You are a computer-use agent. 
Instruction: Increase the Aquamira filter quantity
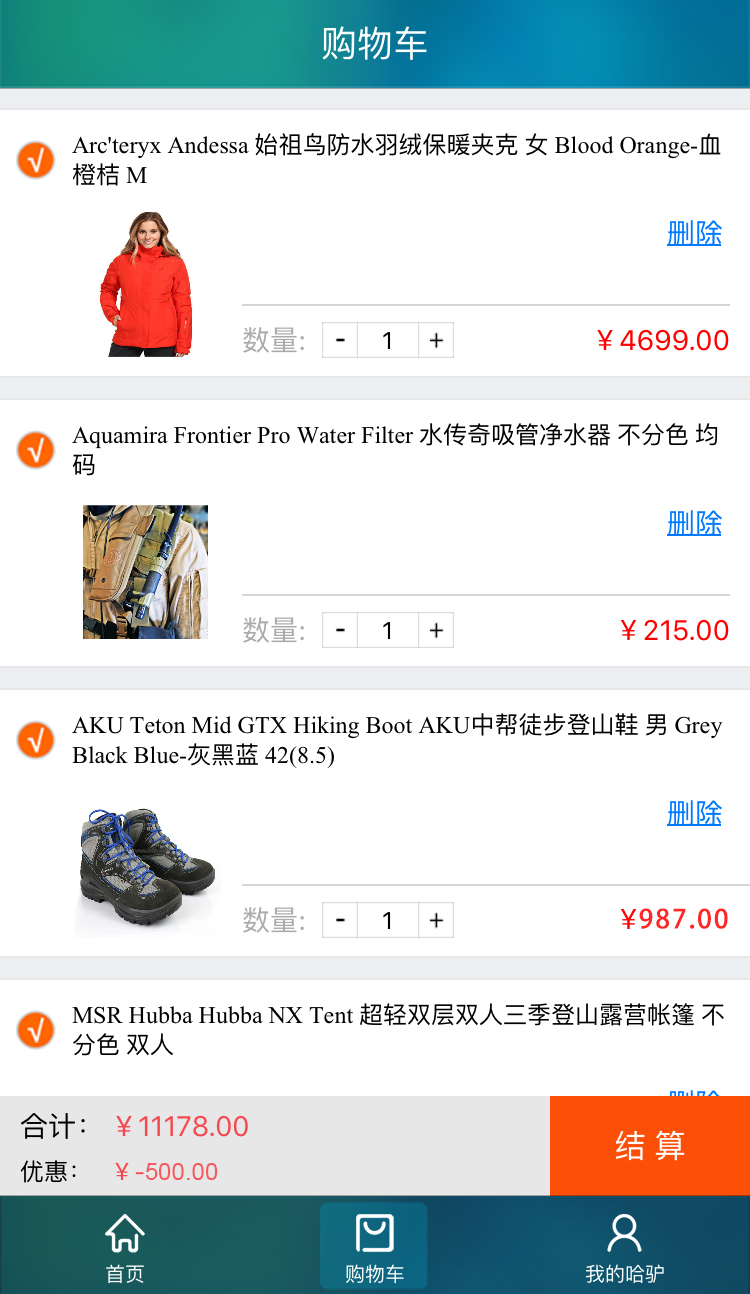click(x=436, y=629)
